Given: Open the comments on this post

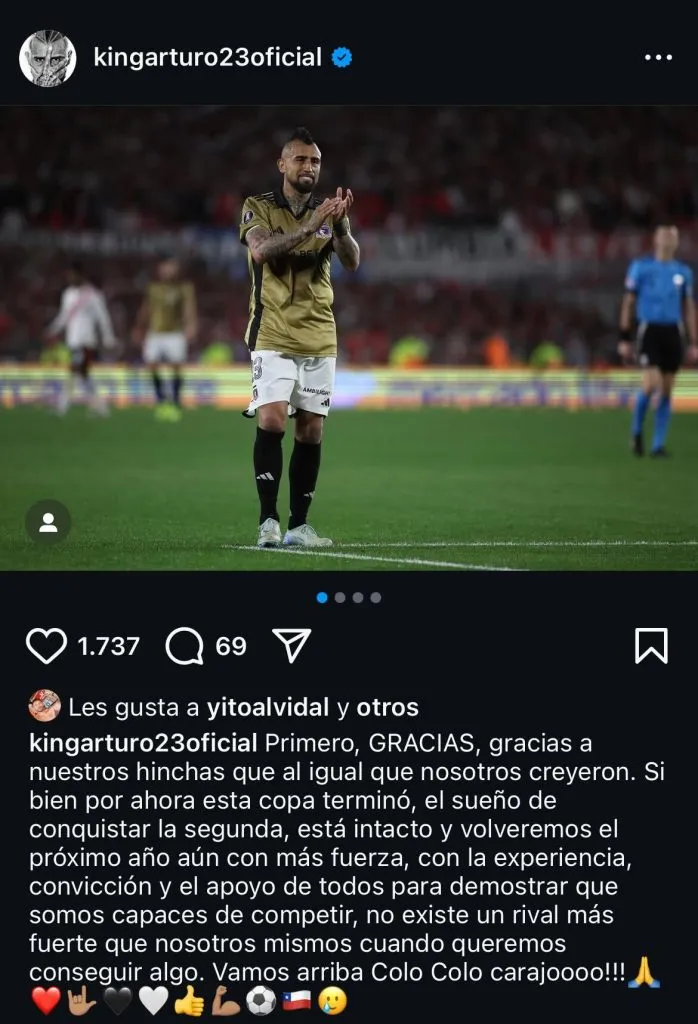Looking at the screenshot, I should click(x=185, y=646).
